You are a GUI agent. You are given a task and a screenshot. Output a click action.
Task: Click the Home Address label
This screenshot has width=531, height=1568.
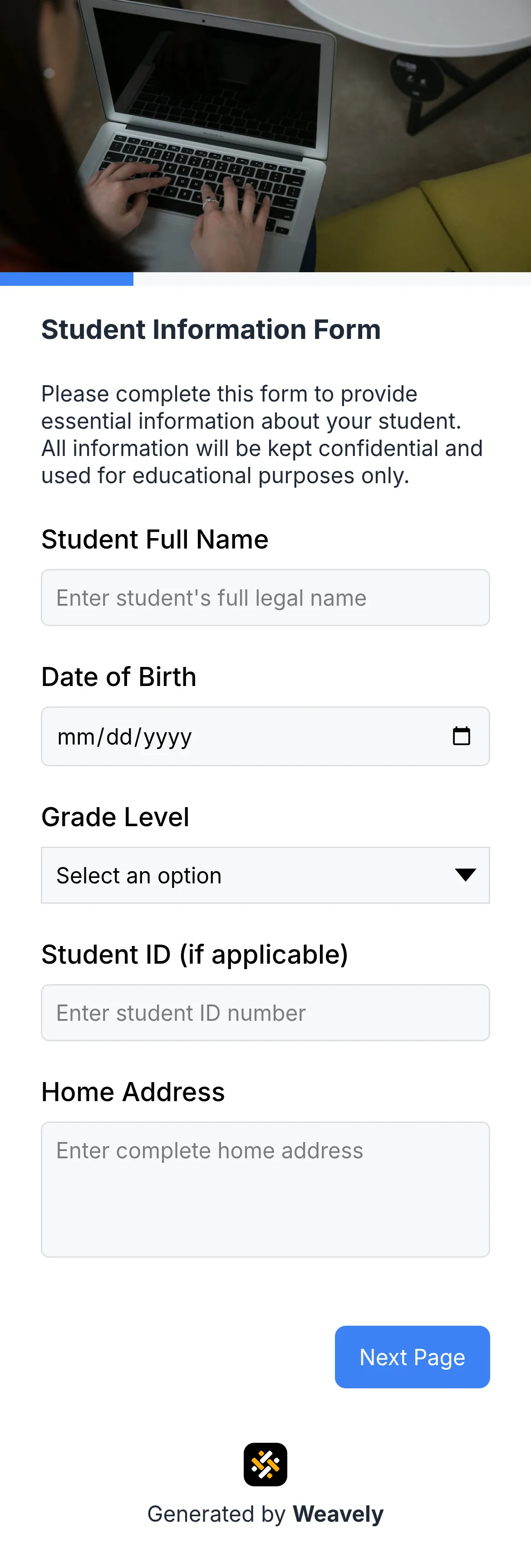coord(133,1092)
